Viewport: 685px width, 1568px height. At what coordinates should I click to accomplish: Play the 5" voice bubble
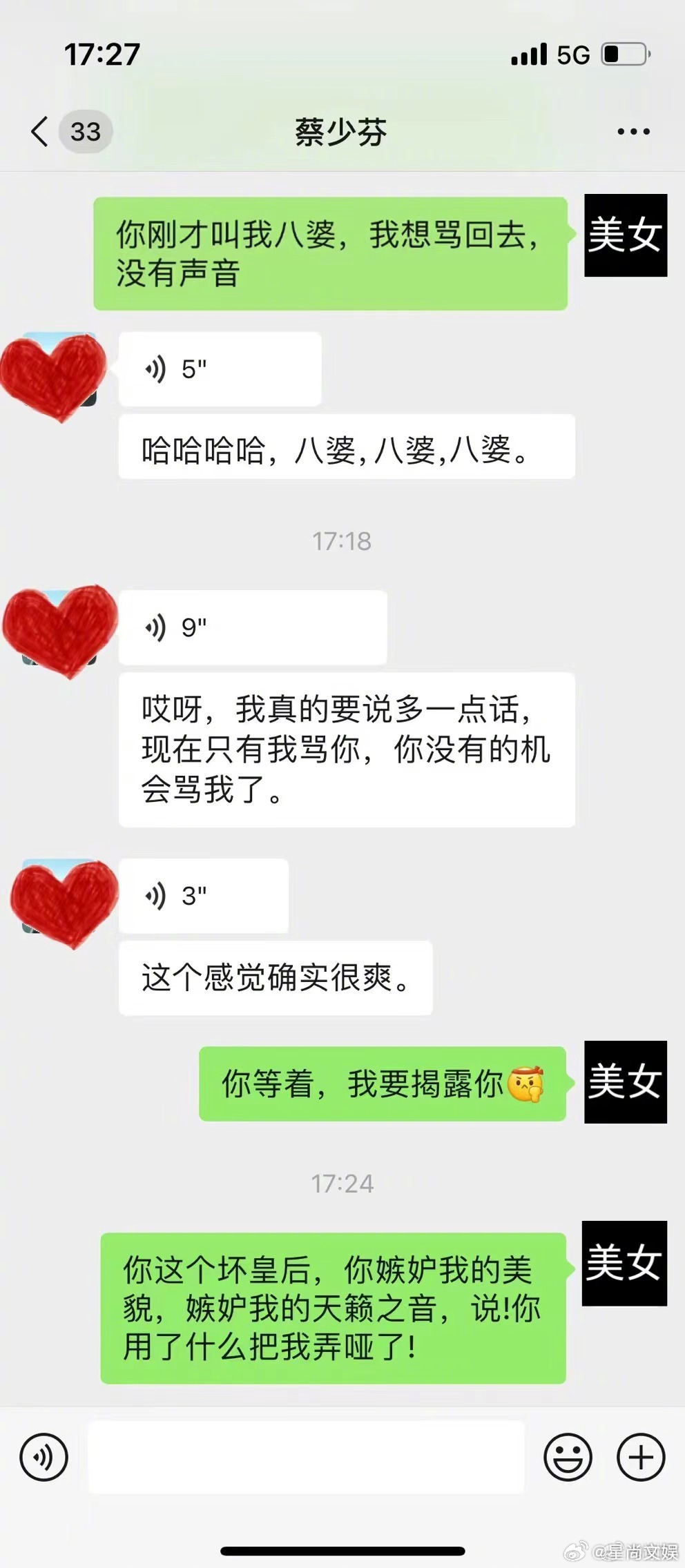[220, 368]
